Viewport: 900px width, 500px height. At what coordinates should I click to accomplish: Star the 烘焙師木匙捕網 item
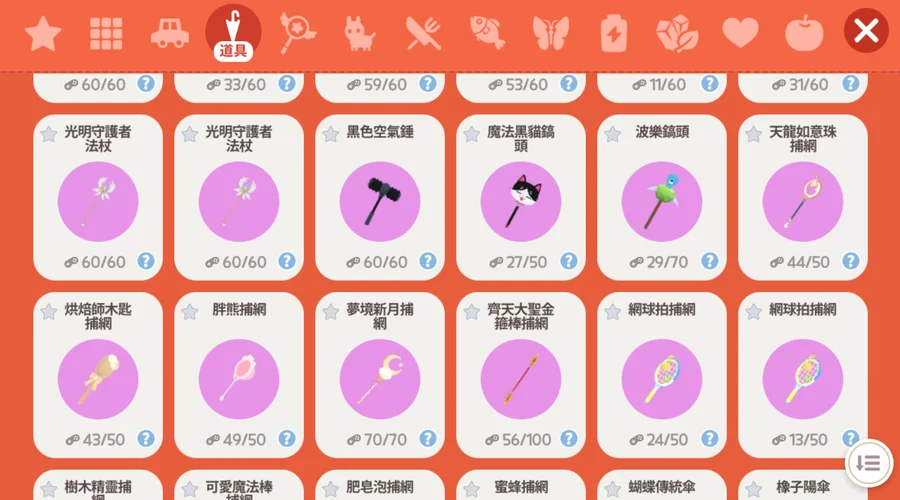pyautogui.click(x=48, y=312)
